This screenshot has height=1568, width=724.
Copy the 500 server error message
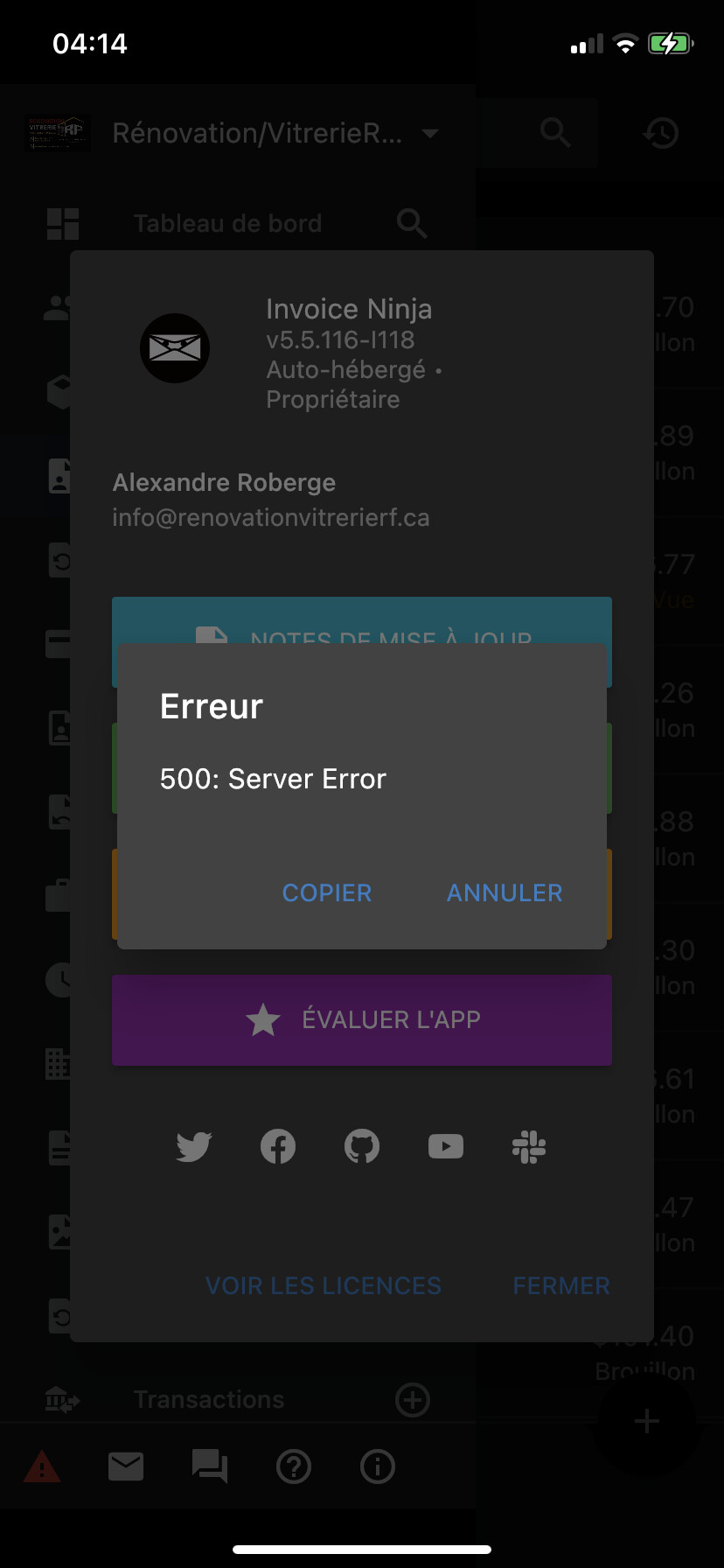point(327,892)
